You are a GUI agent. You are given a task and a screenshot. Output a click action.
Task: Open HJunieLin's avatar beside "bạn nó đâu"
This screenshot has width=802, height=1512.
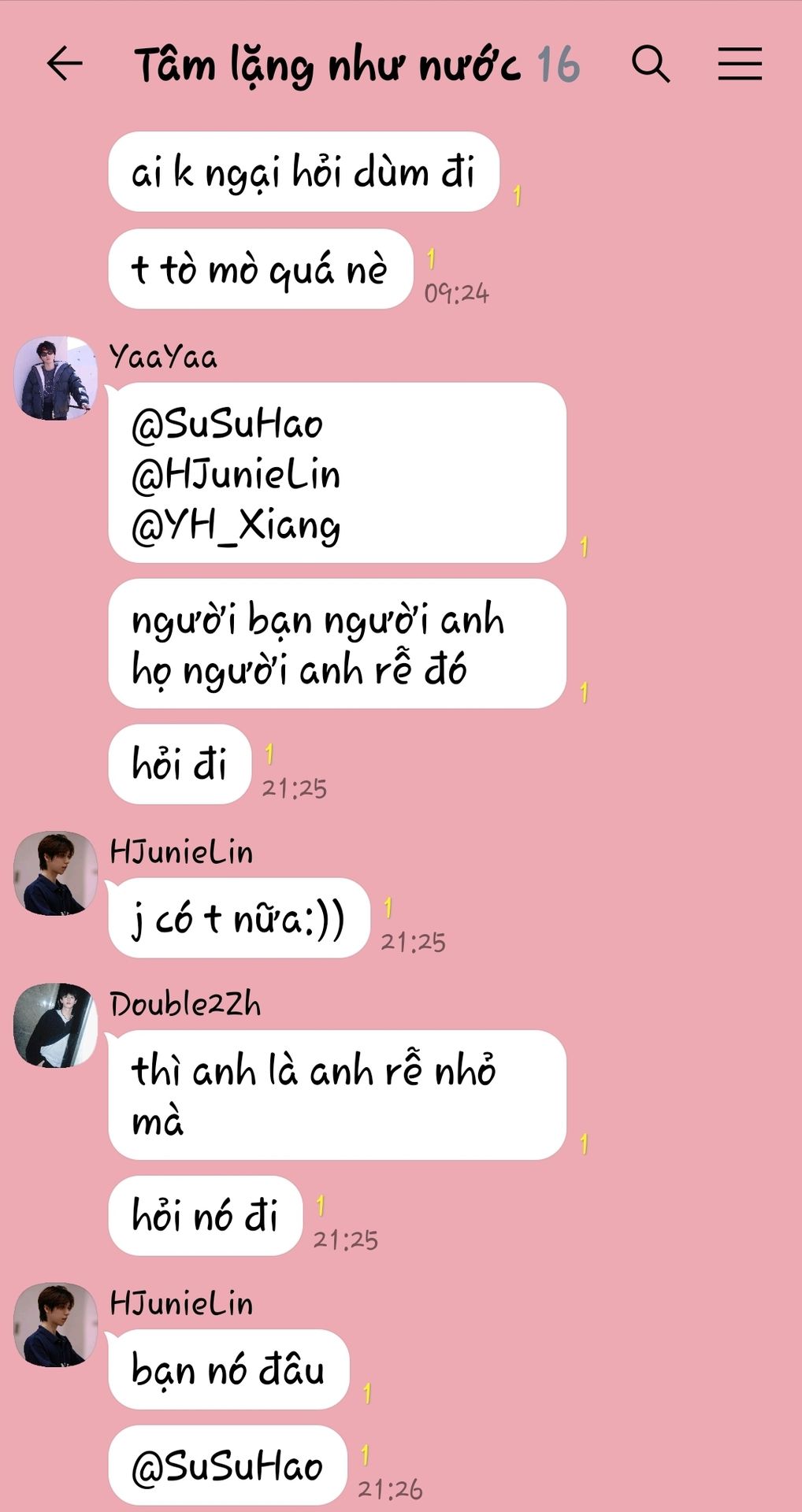pos(55,1325)
